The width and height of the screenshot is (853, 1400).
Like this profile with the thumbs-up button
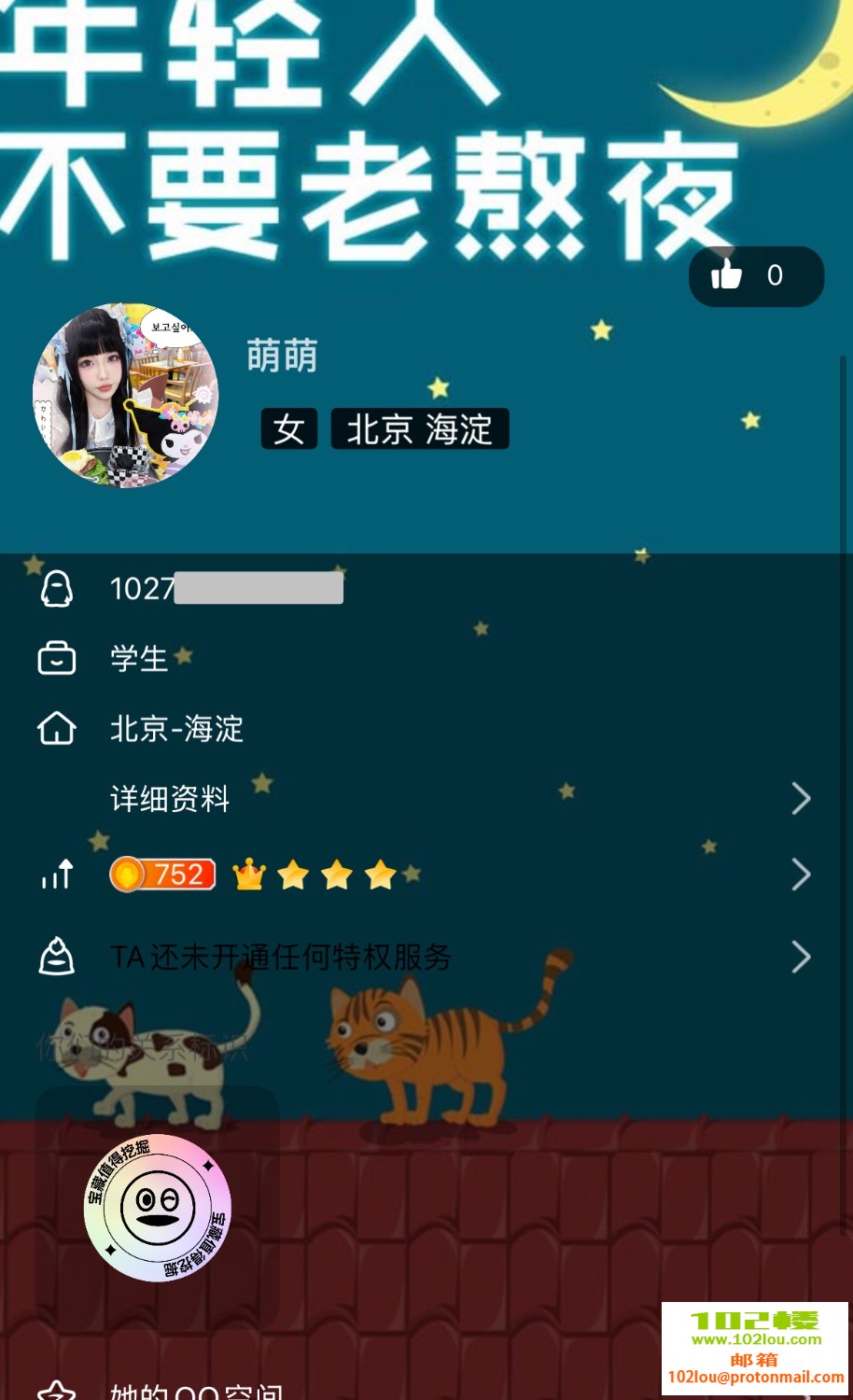tap(755, 276)
